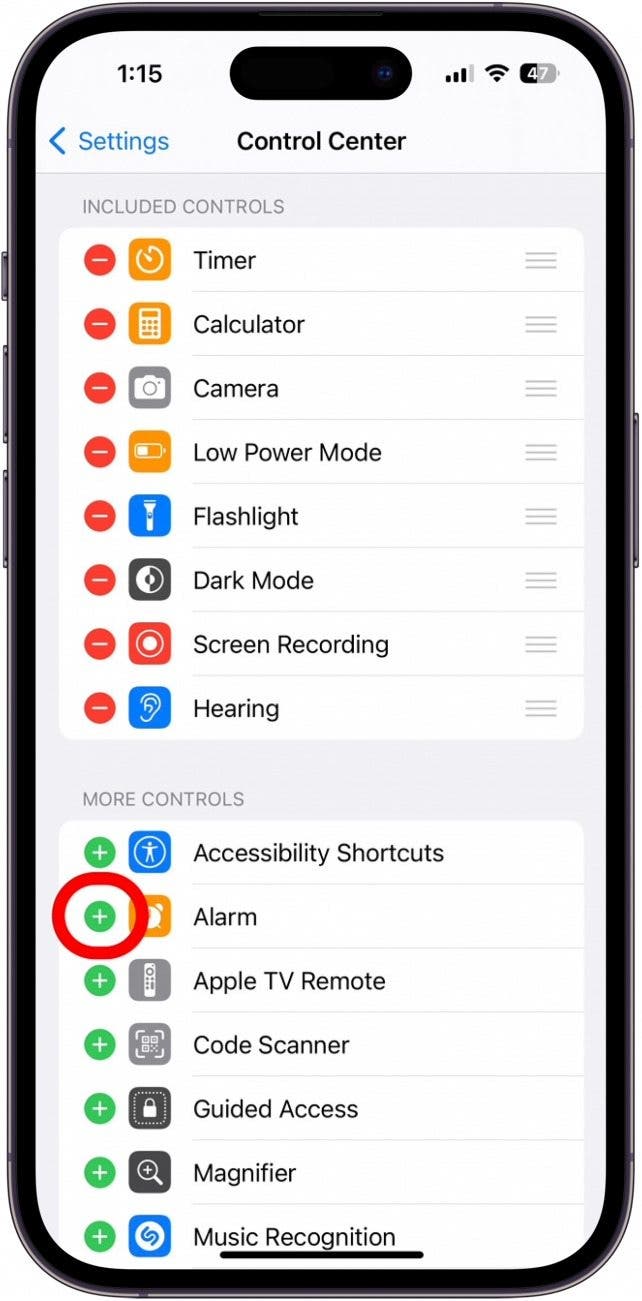
Task: Remove Dark Mode from included controls
Action: click(x=99, y=581)
